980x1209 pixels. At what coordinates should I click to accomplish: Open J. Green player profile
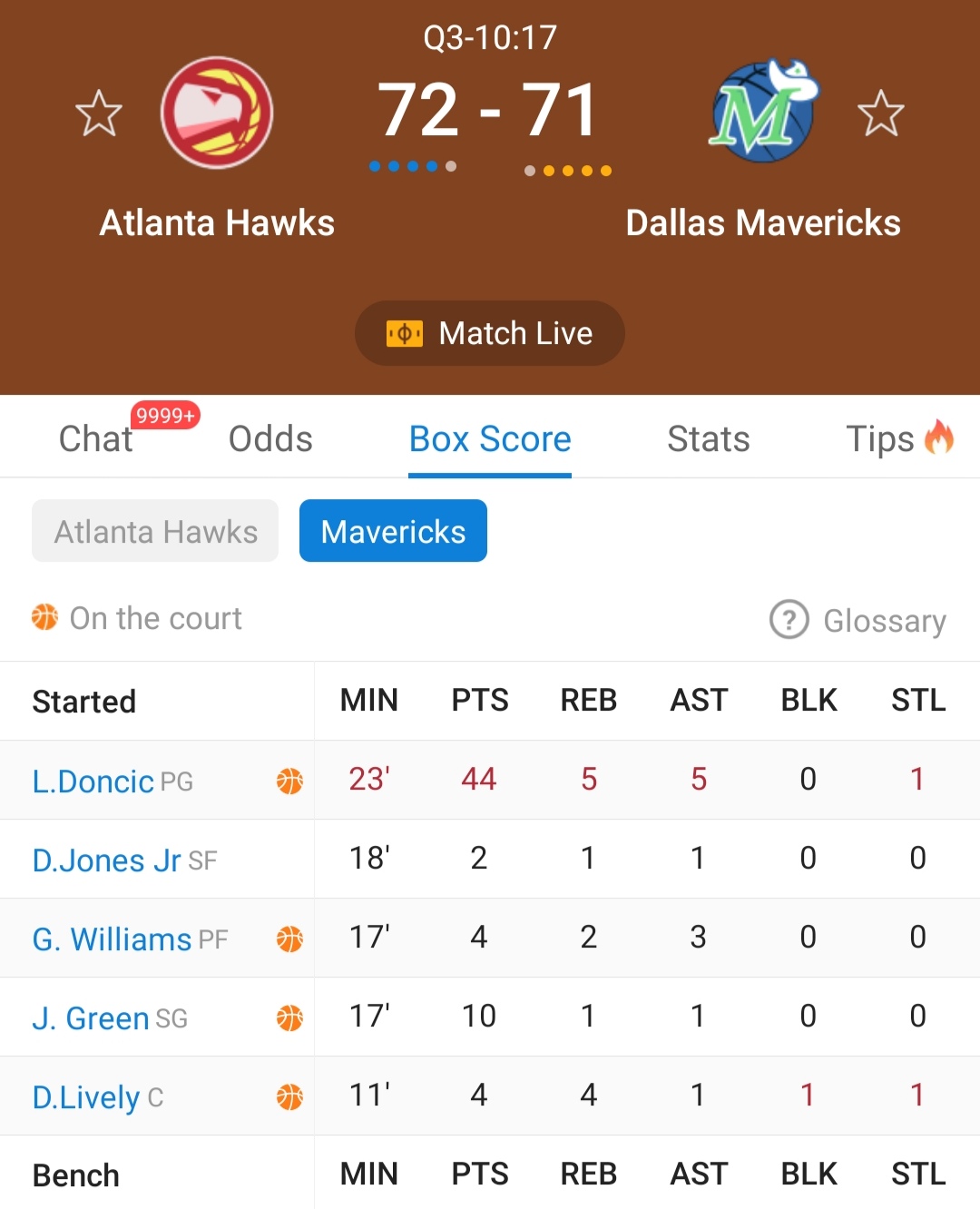[91, 1018]
